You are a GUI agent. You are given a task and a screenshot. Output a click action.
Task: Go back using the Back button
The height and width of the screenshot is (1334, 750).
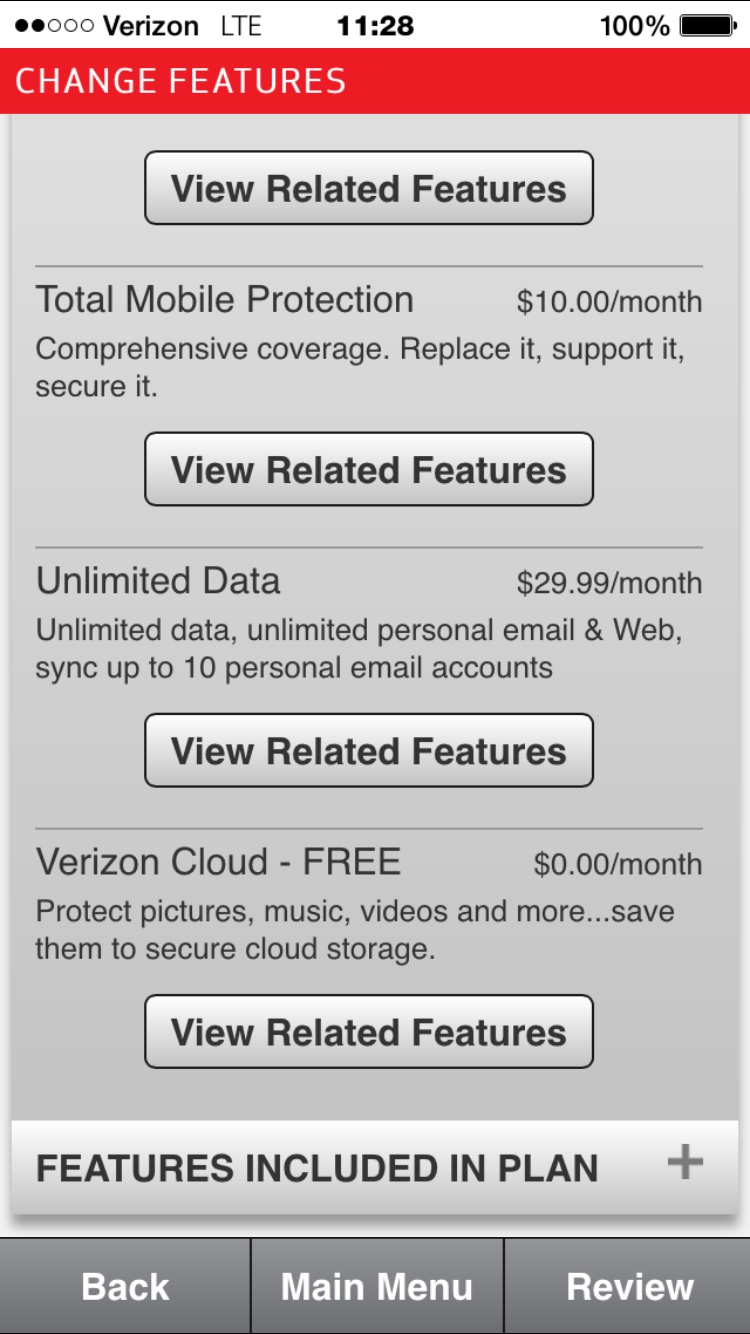click(x=125, y=1287)
